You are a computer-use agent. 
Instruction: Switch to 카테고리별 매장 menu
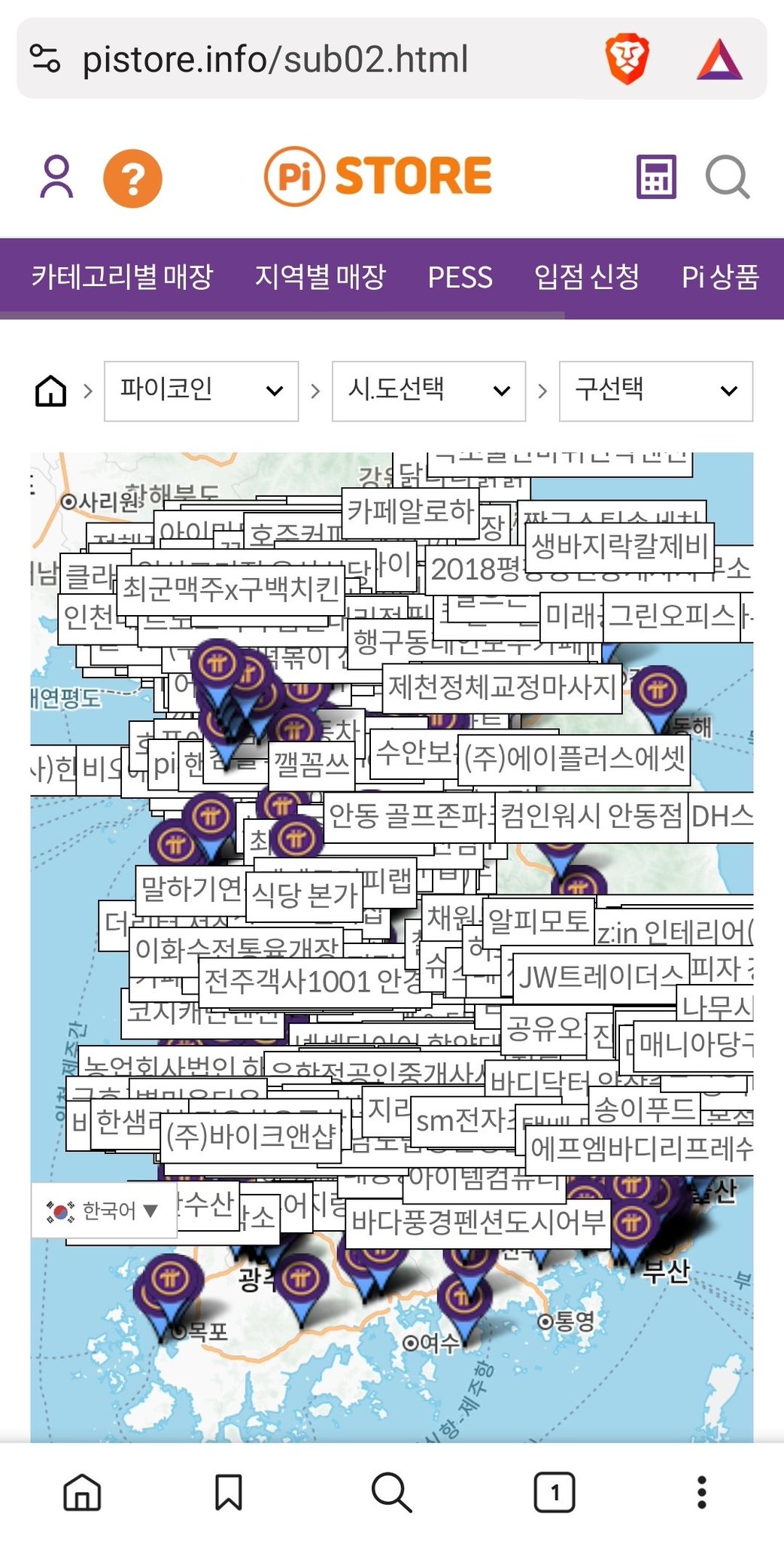pos(122,277)
